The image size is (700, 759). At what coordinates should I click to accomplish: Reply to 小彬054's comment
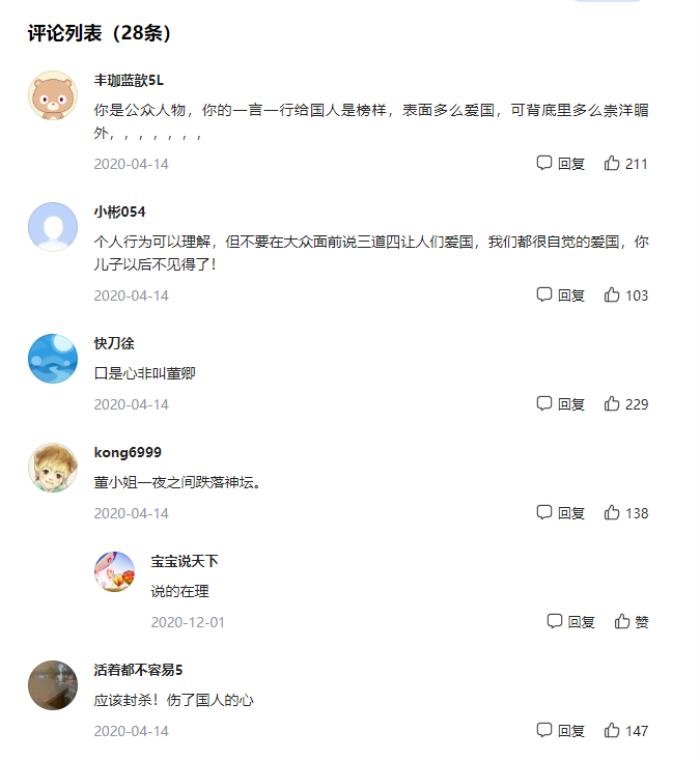561,295
